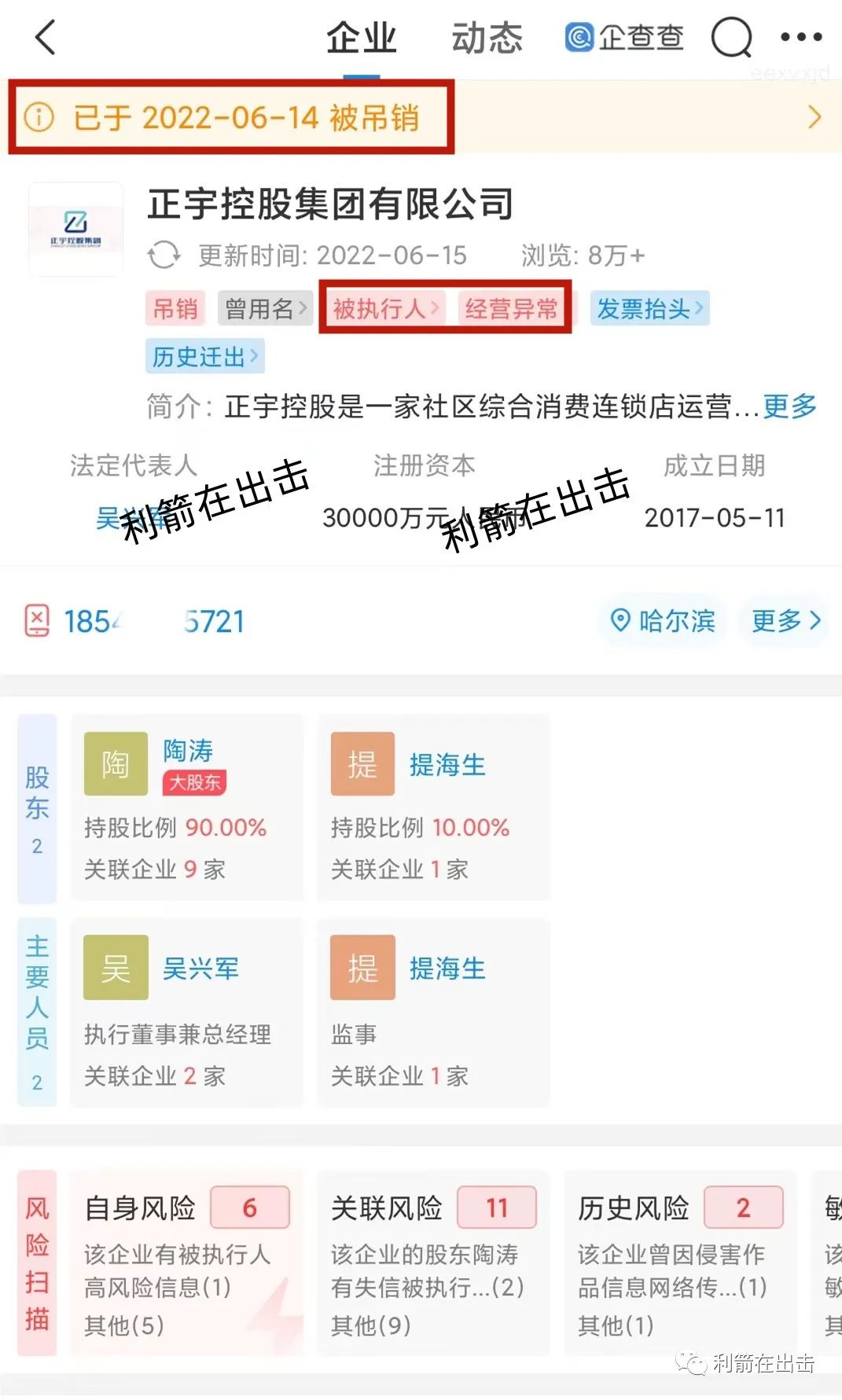The image size is (842, 1400).
Task: Tap the 发票抬头 chip
Action: click(x=649, y=308)
